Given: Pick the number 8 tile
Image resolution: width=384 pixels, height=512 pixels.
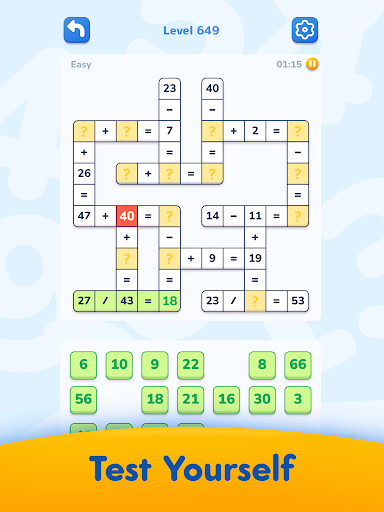Looking at the screenshot, I should click(262, 365).
